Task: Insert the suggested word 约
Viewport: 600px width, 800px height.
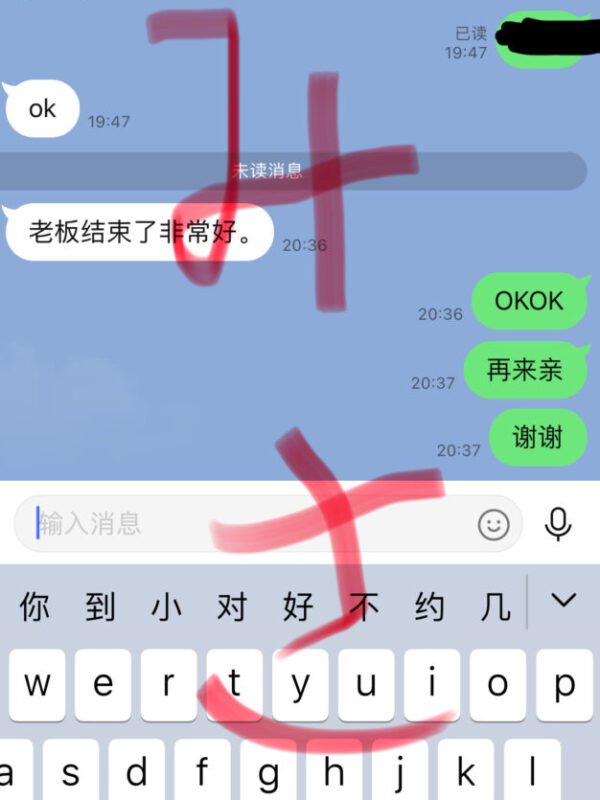Action: [x=430, y=606]
